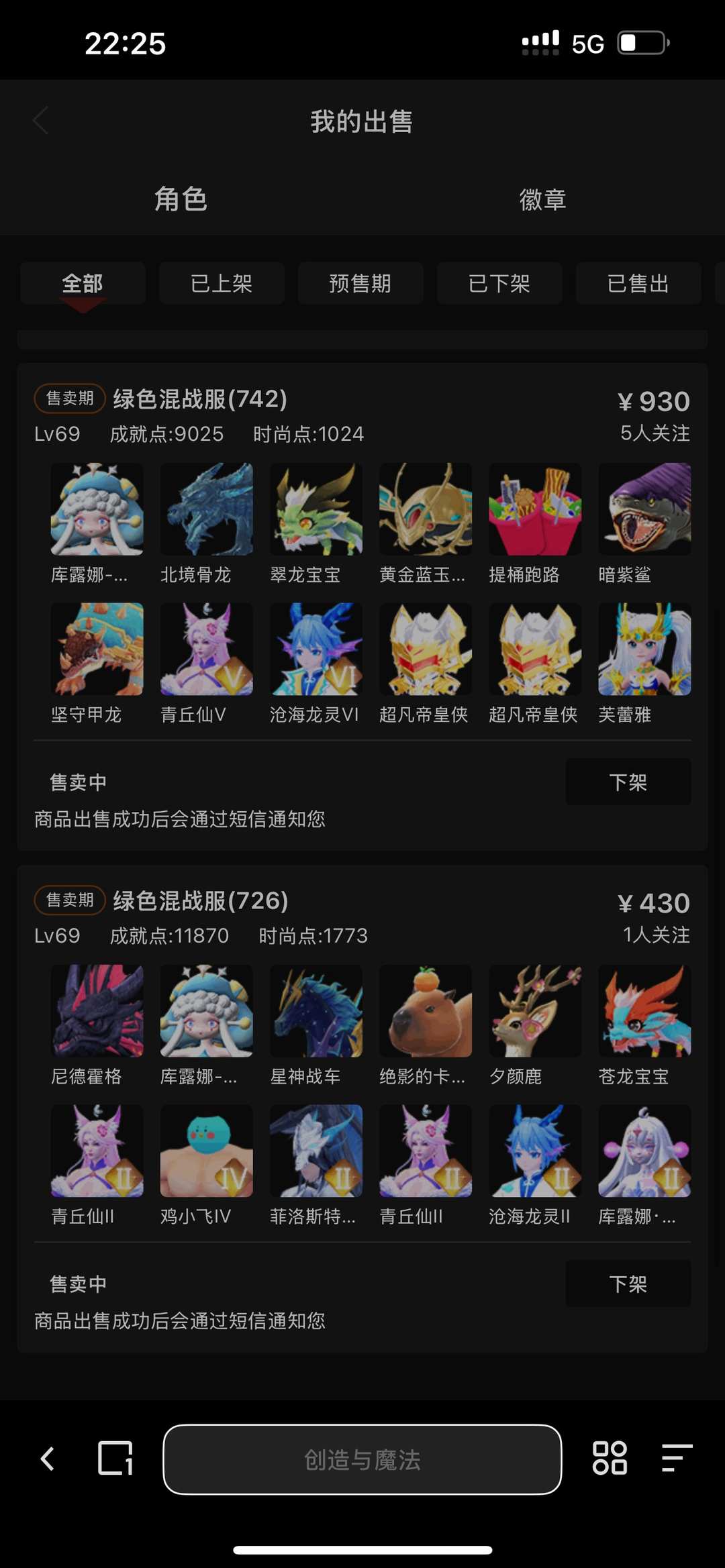Image resolution: width=725 pixels, height=1568 pixels.
Task: Open the 鸡小飞IV character icon
Action: pos(206,1152)
